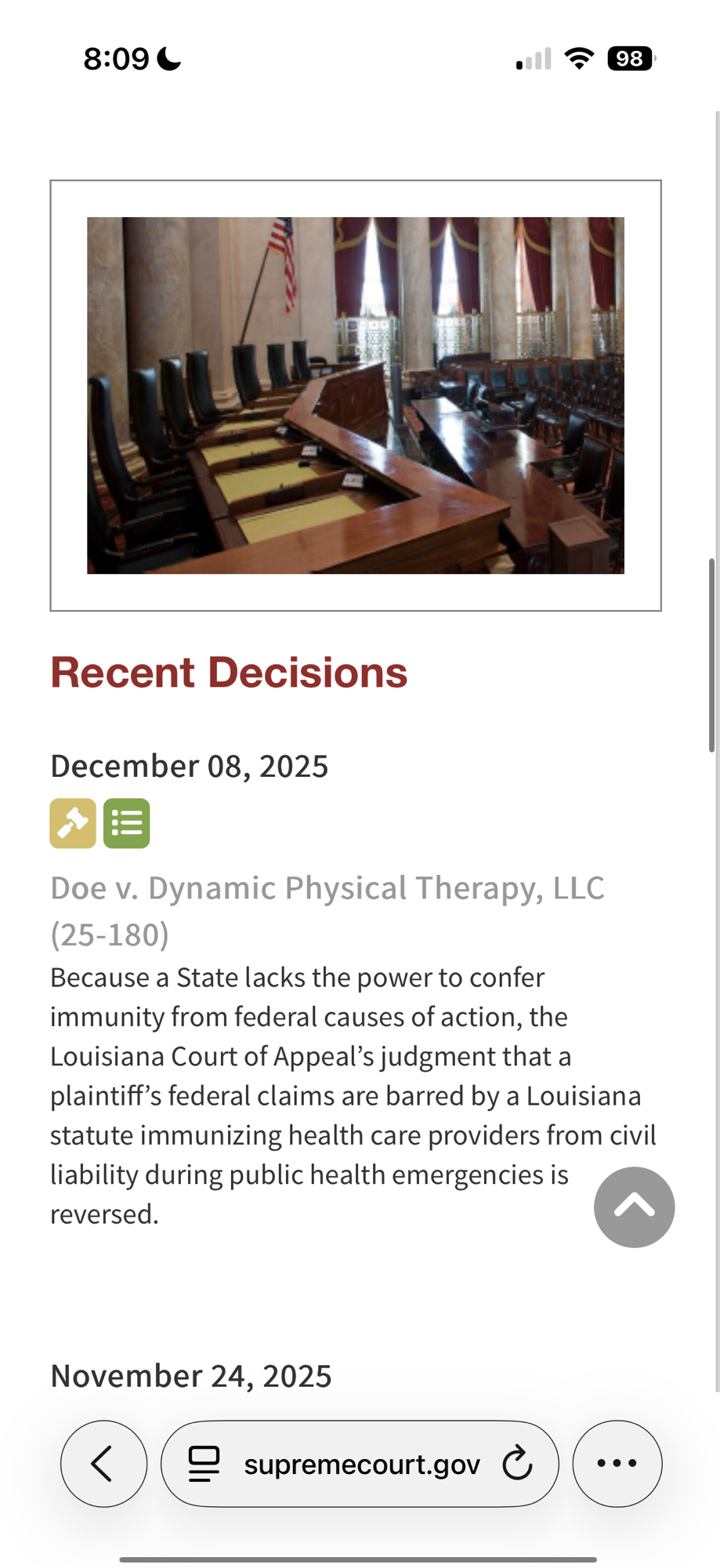Open the browser more options menu
The width and height of the screenshot is (720, 1568).
(617, 1463)
